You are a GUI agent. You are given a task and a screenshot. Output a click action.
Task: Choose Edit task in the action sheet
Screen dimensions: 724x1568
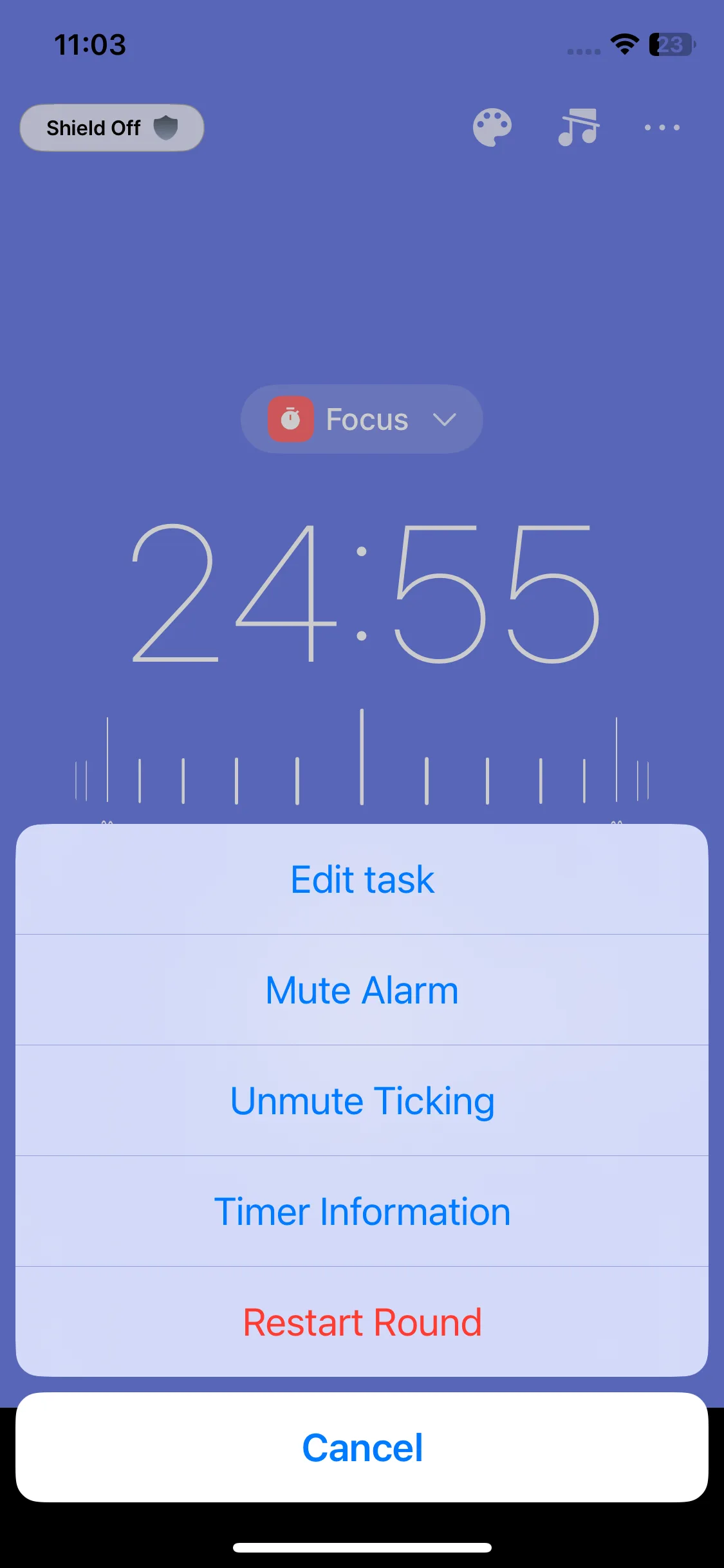tap(362, 879)
